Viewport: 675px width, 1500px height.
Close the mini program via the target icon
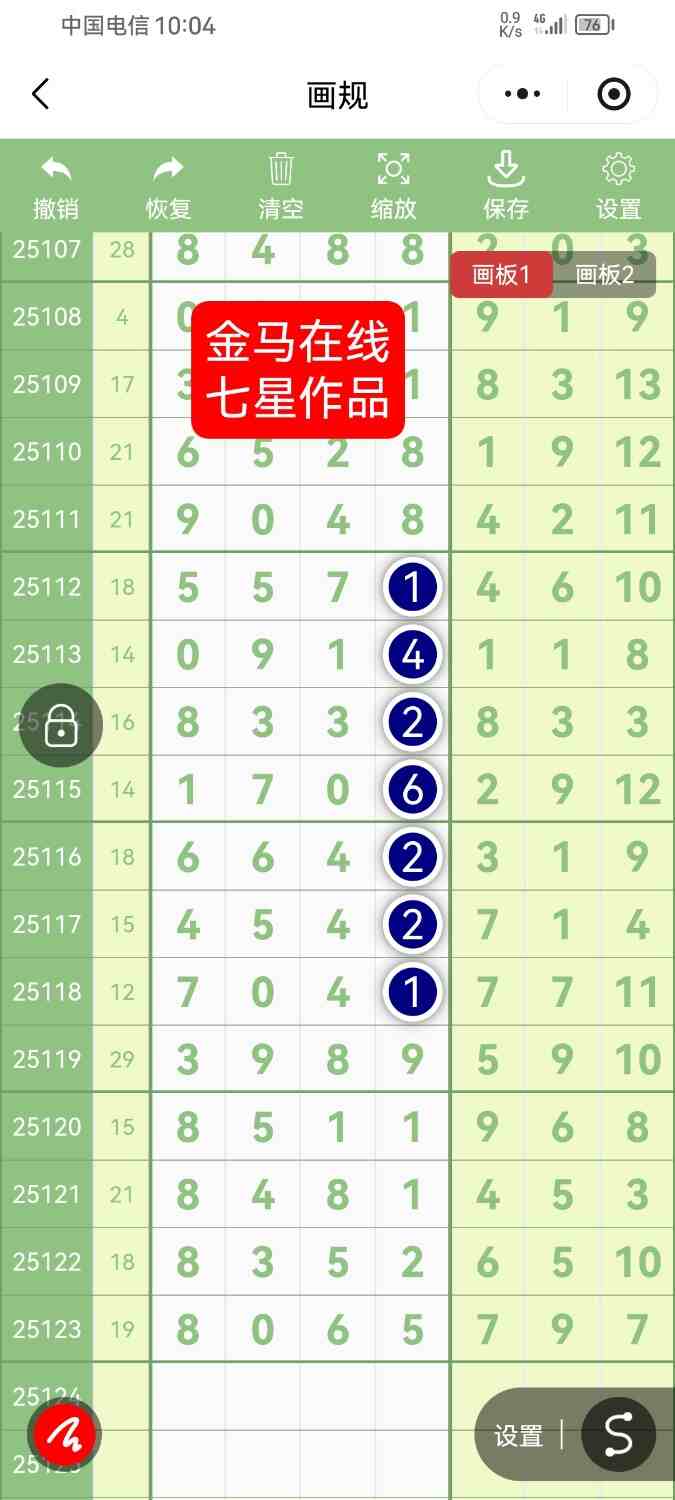[x=613, y=95]
